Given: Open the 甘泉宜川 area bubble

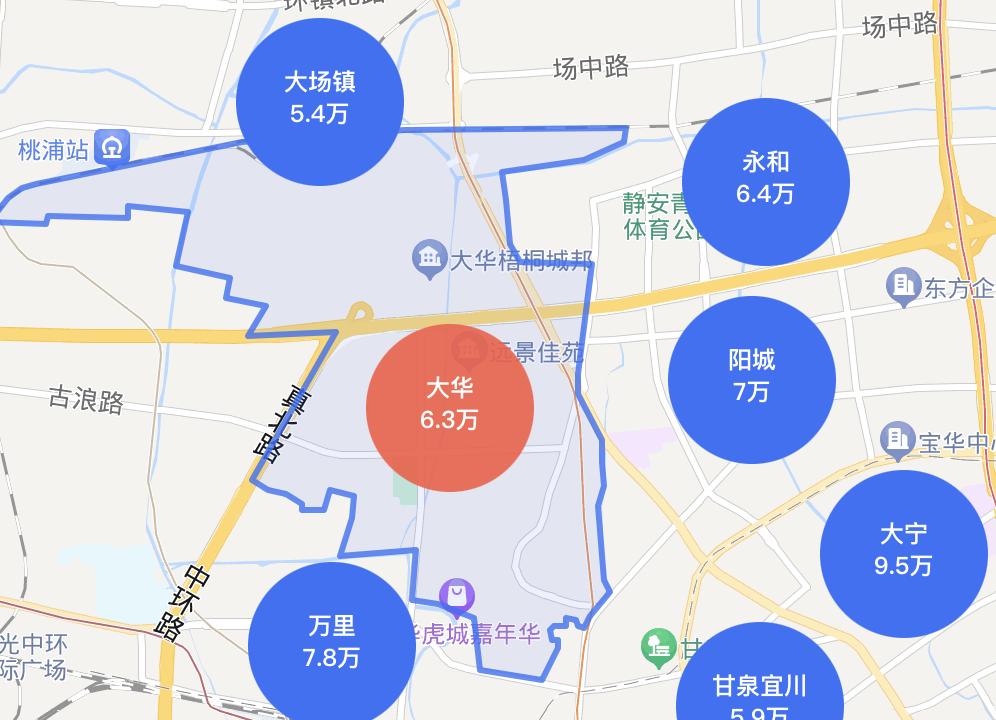Looking at the screenshot, I should (760, 688).
